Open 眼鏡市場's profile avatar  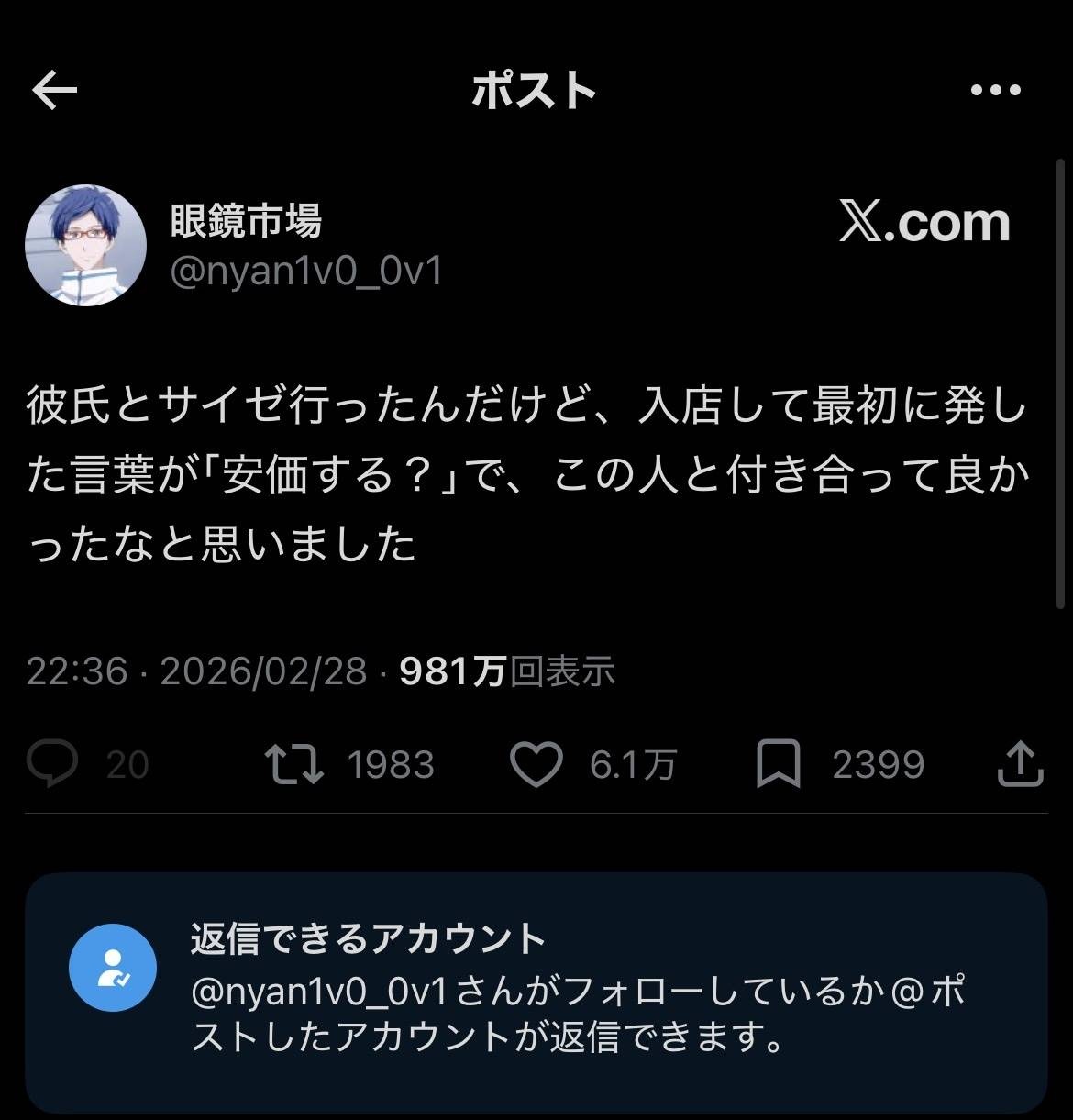(x=85, y=245)
